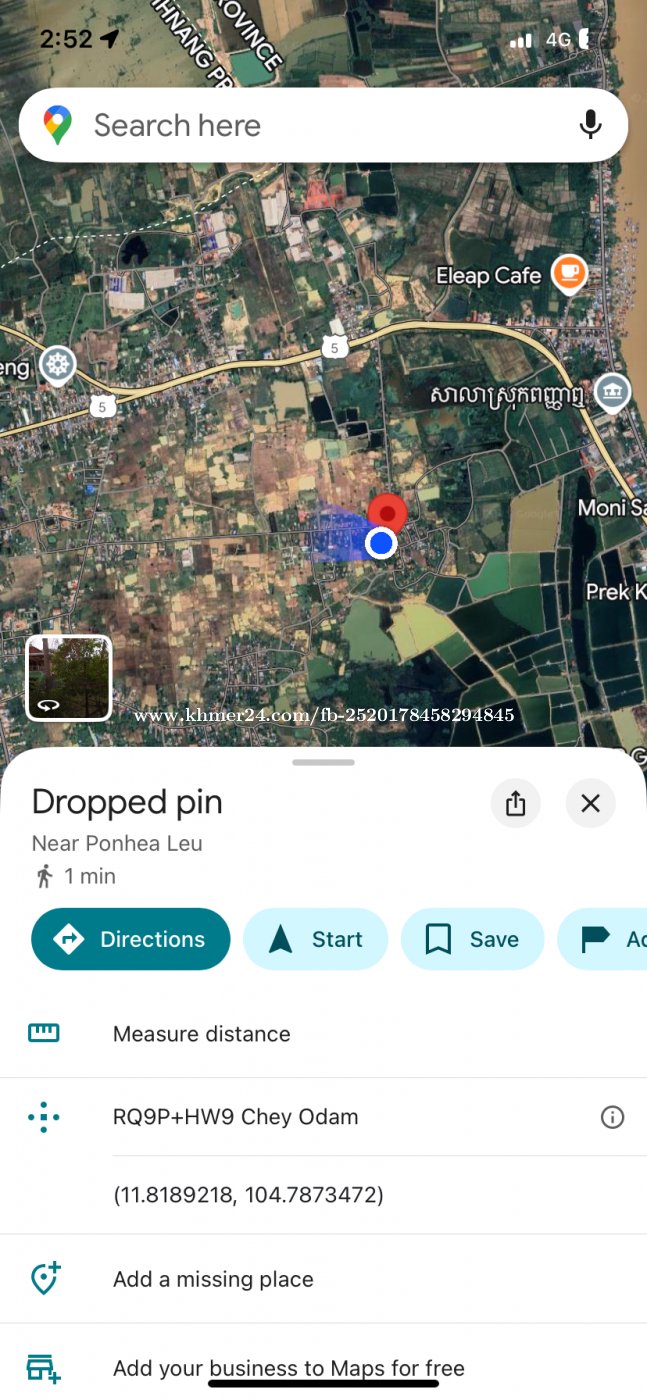Tap the Search here box
The width and height of the screenshot is (647, 1400).
coord(300,125)
